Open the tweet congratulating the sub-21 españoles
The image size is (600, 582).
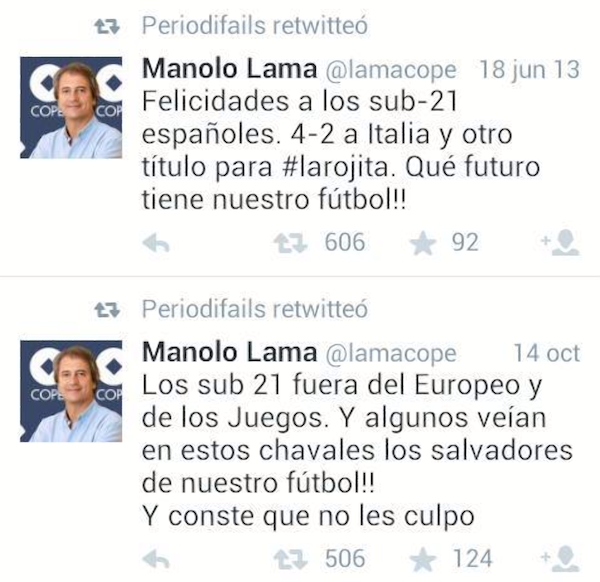coord(340,150)
